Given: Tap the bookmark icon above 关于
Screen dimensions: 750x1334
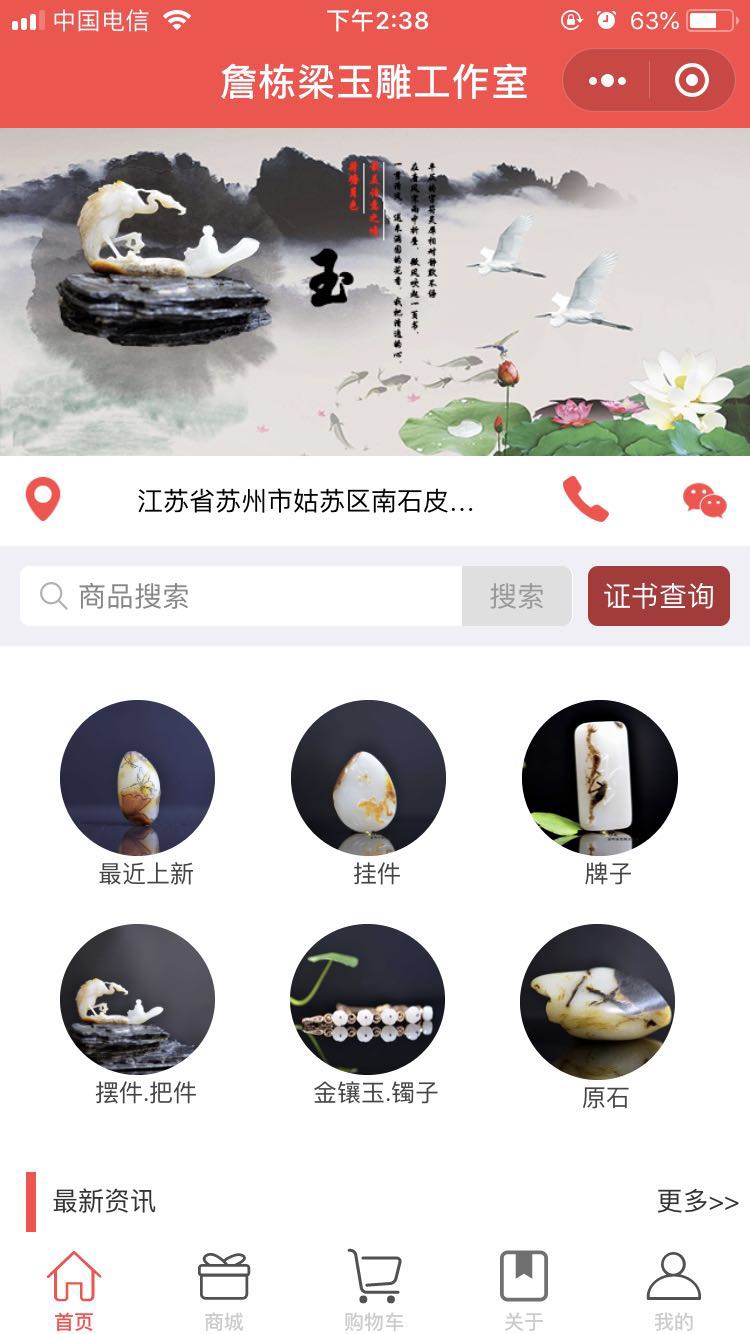Looking at the screenshot, I should pyautogui.click(x=524, y=1275).
